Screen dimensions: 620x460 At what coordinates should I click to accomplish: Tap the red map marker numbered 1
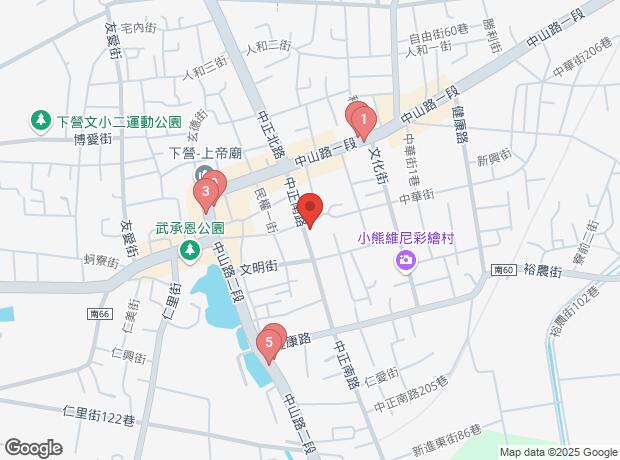point(363,124)
